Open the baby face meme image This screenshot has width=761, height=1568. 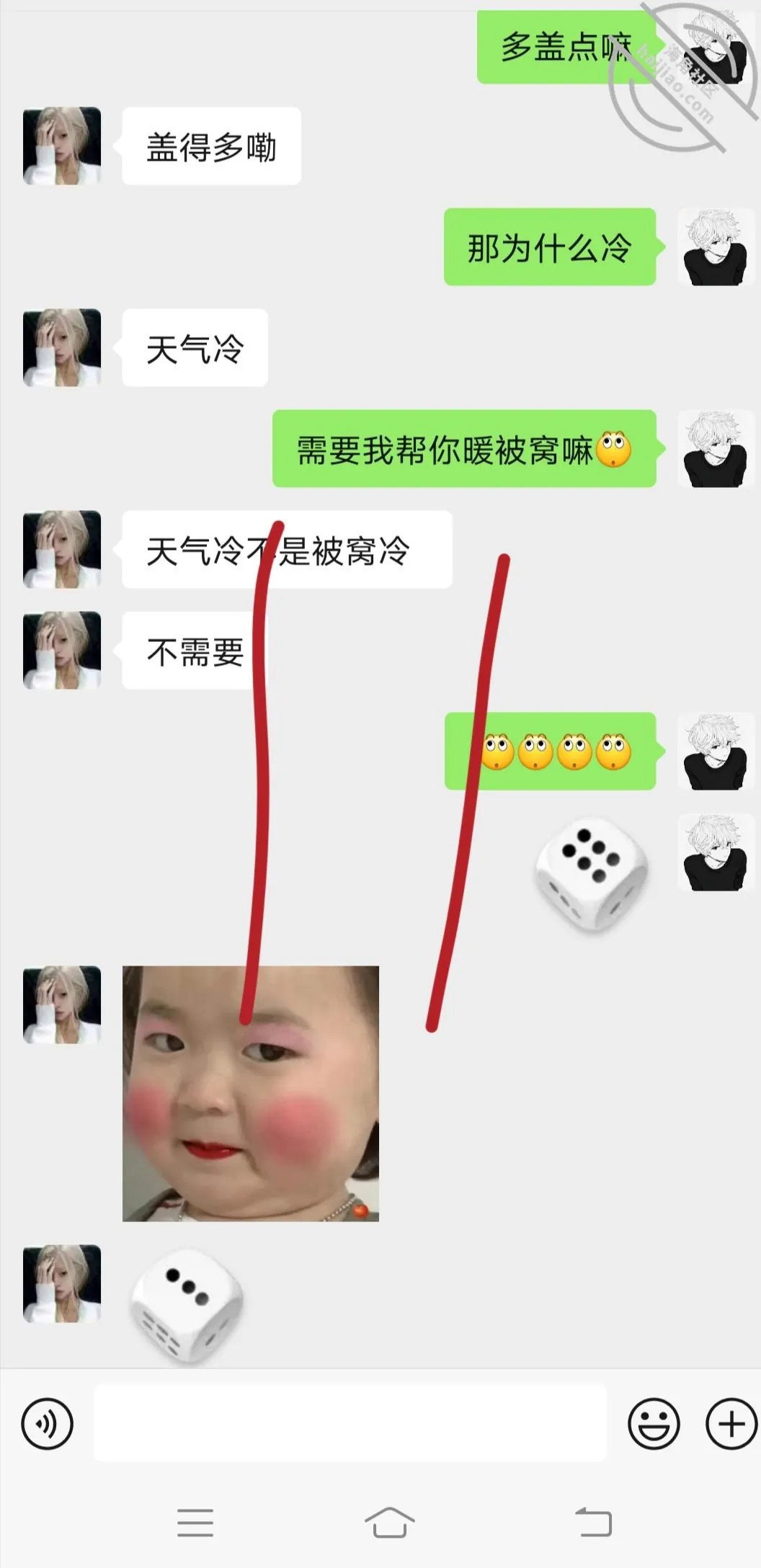(251, 1093)
